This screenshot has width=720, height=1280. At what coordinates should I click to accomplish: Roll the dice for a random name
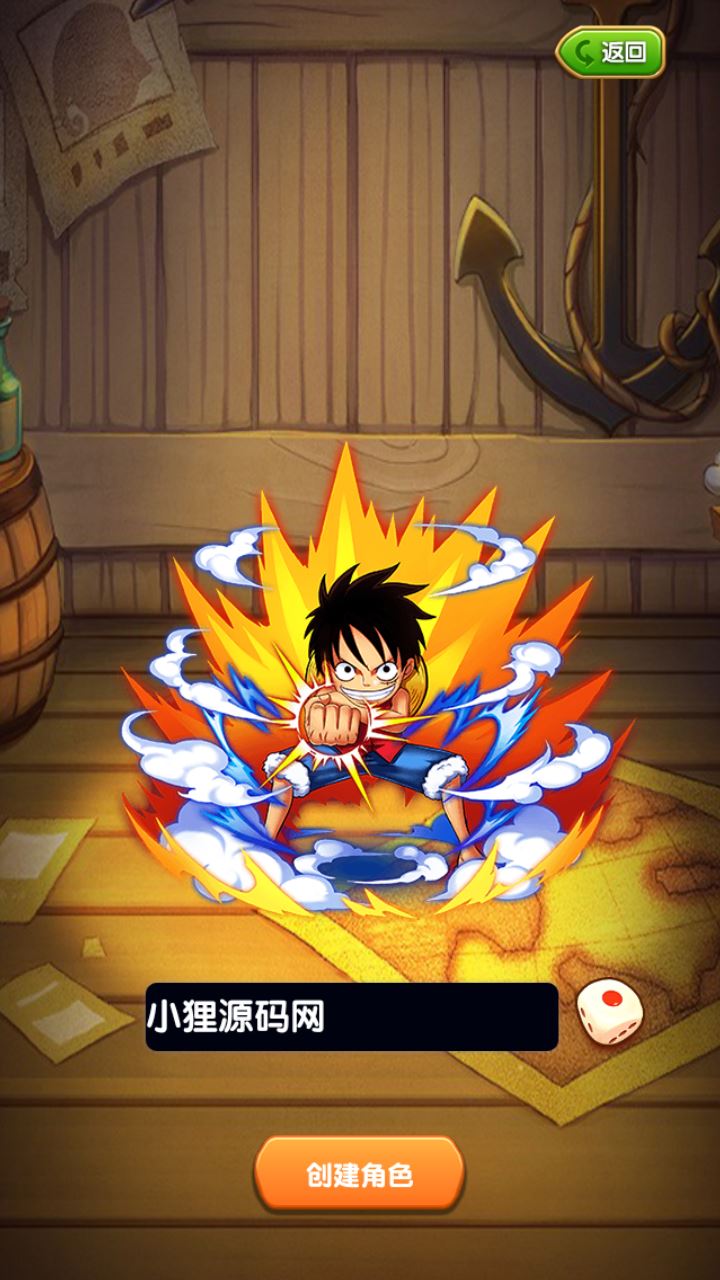click(610, 1010)
